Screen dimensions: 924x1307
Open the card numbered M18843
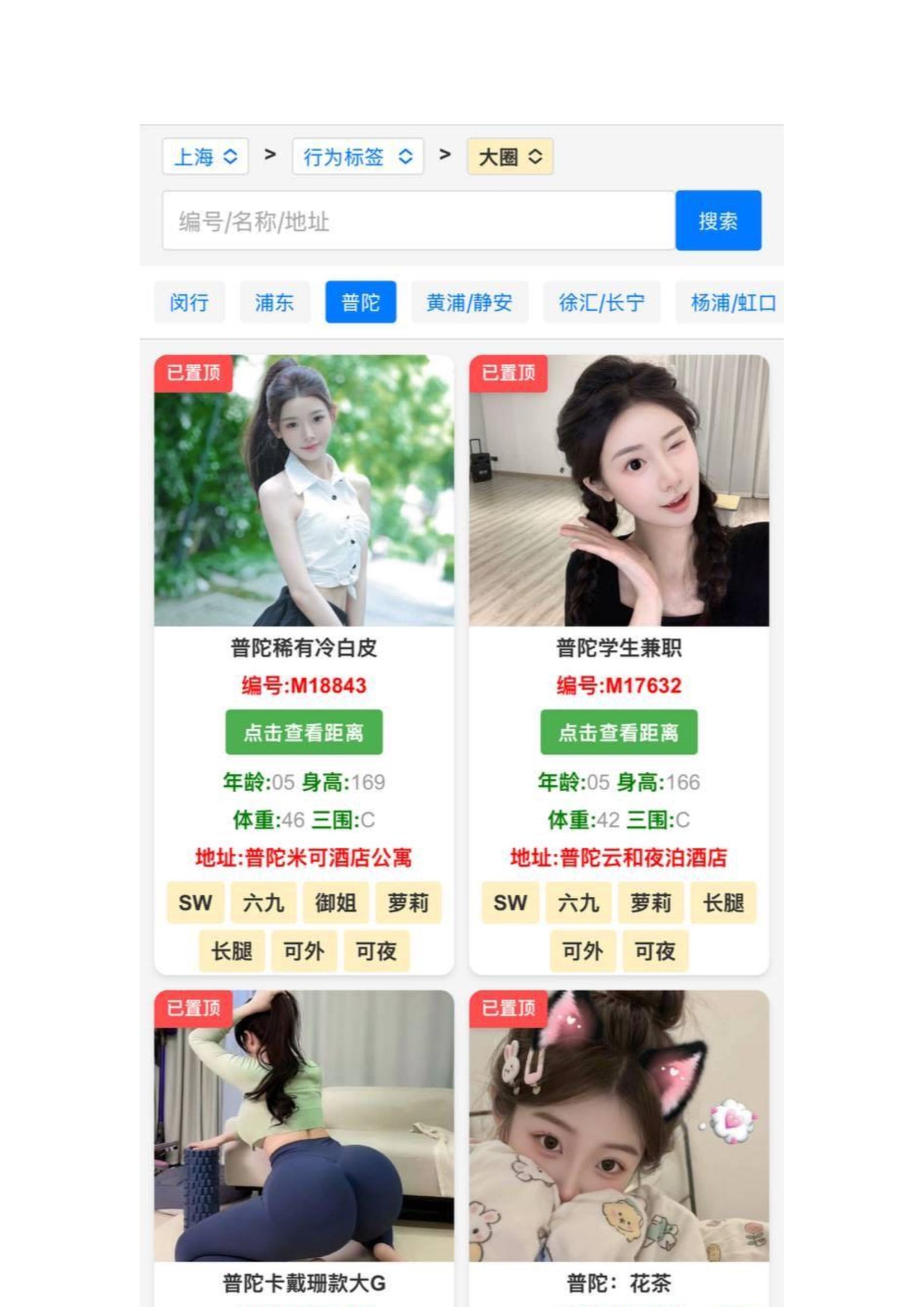(304, 491)
